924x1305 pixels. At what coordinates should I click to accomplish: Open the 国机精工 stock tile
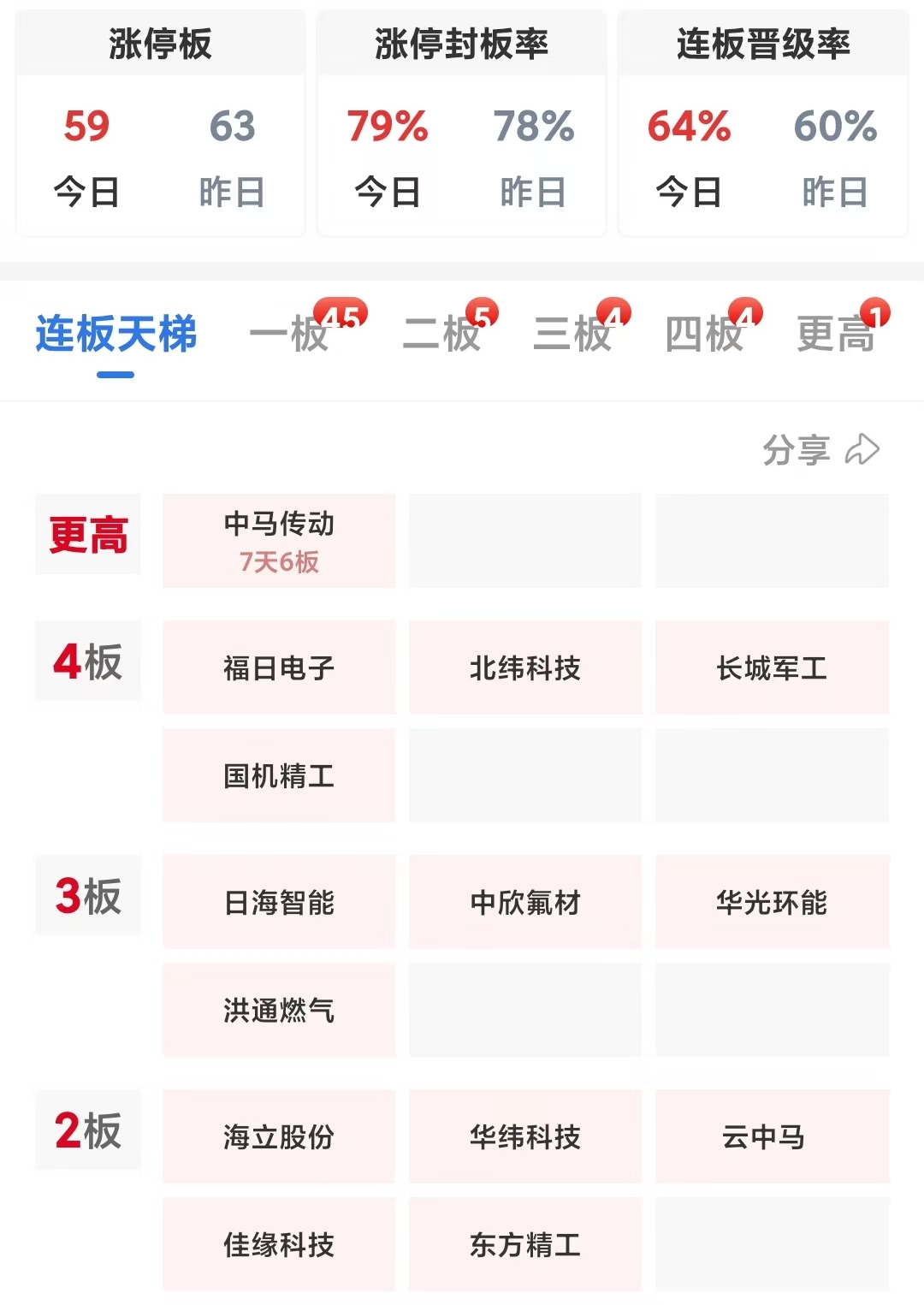279,775
